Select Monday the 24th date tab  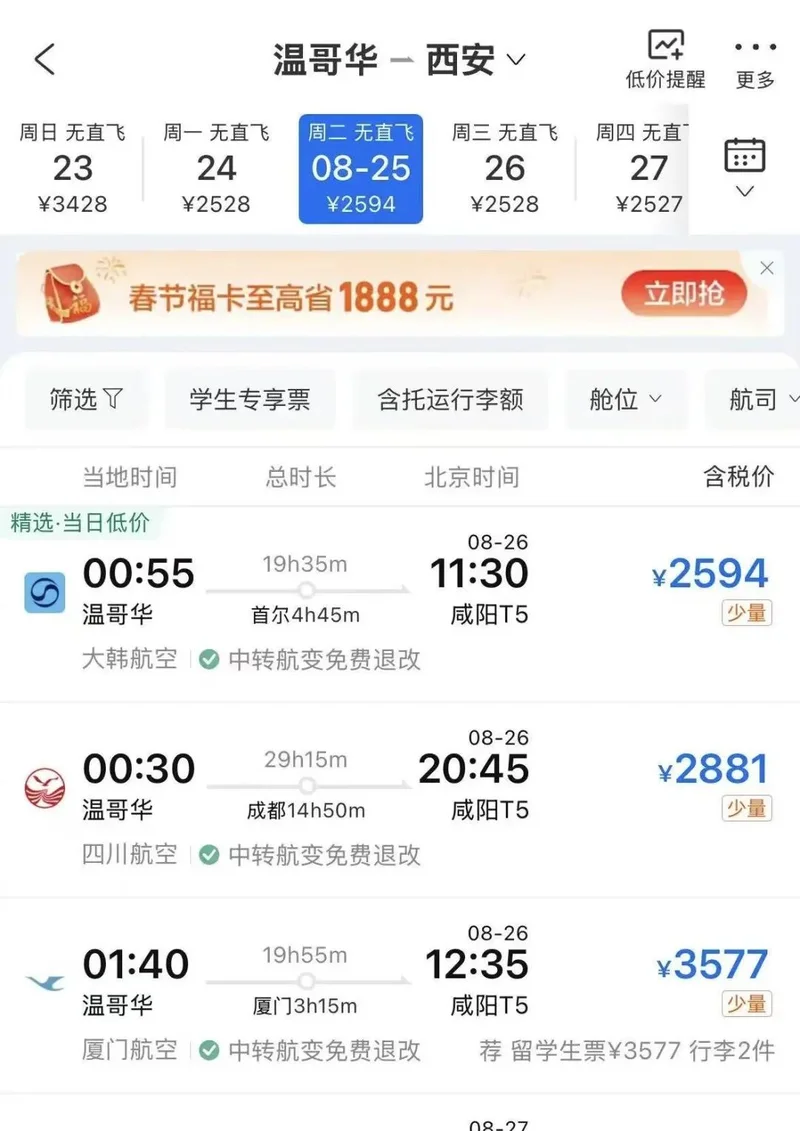(x=216, y=168)
